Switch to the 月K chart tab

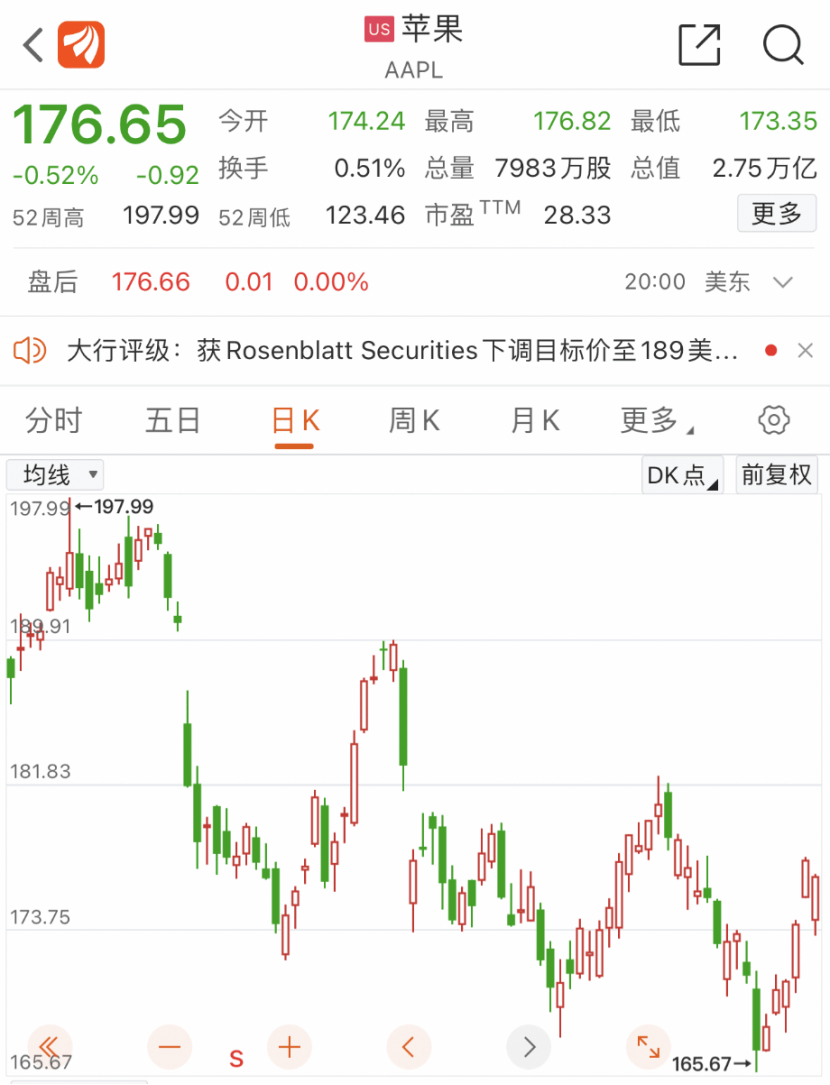[x=535, y=421]
